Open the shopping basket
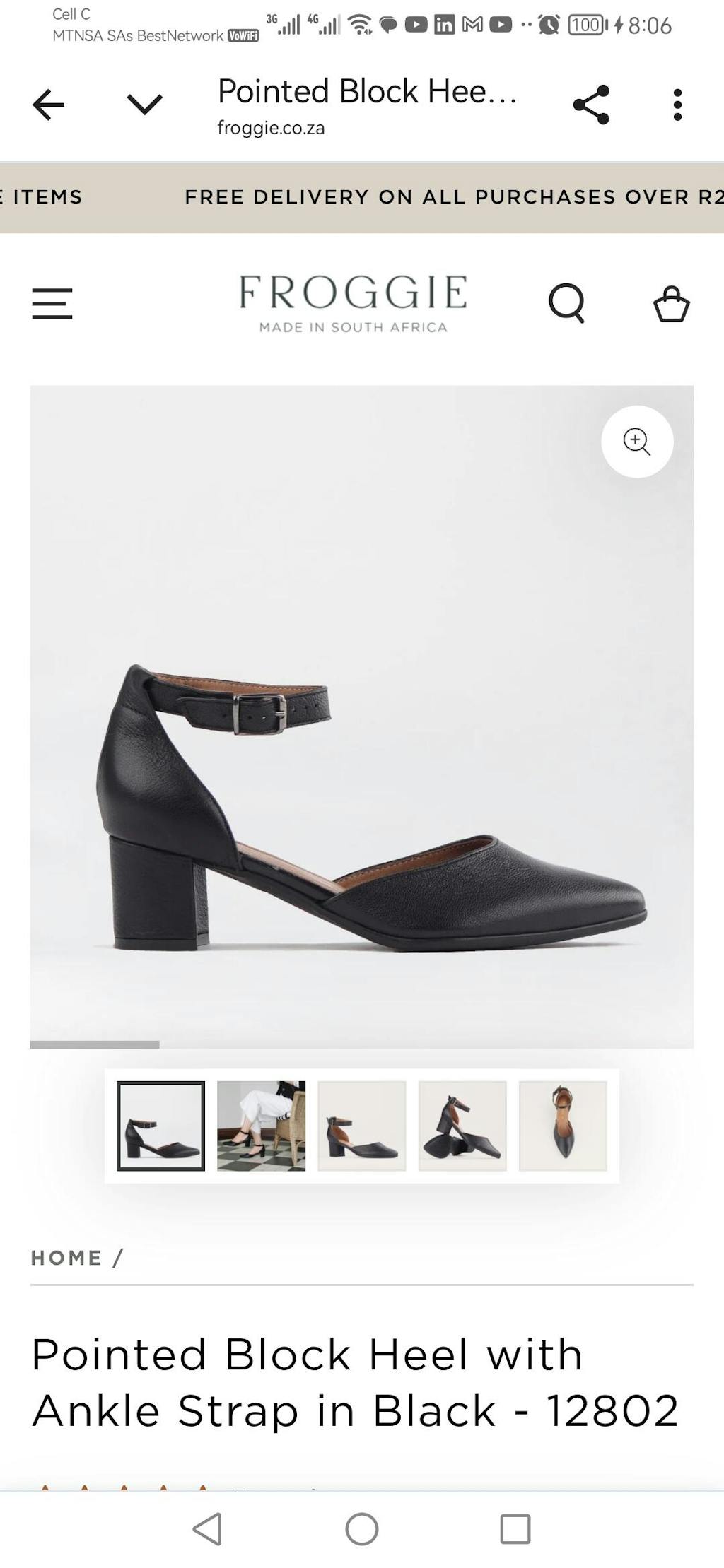This screenshot has width=724, height=1568. click(671, 303)
